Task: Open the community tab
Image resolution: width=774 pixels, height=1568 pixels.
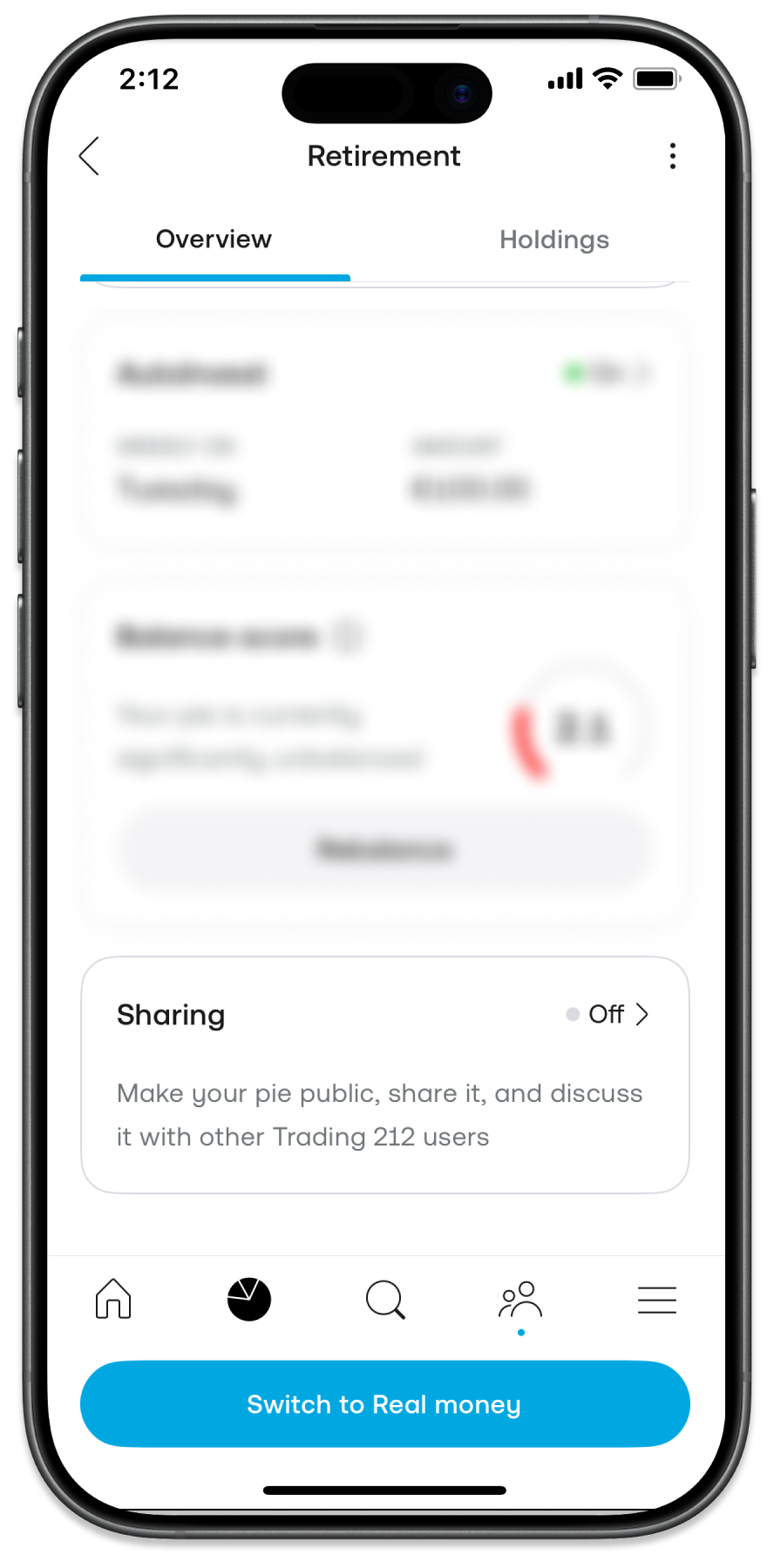Action: click(520, 1299)
